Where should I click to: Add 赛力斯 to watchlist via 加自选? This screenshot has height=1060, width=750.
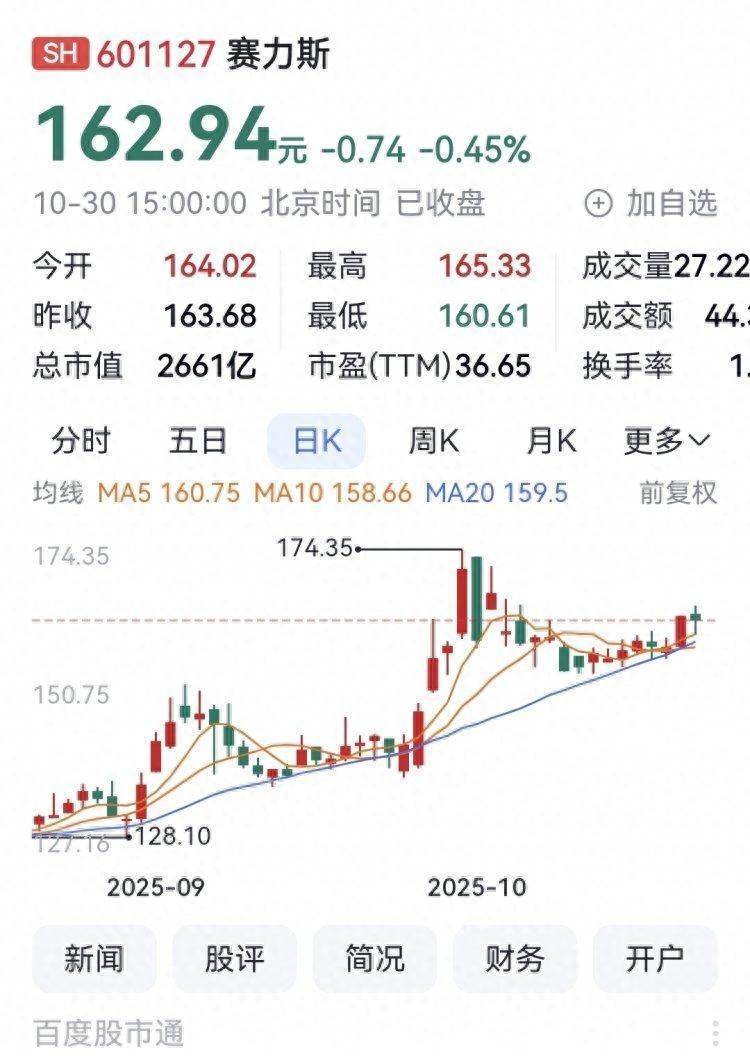652,203
